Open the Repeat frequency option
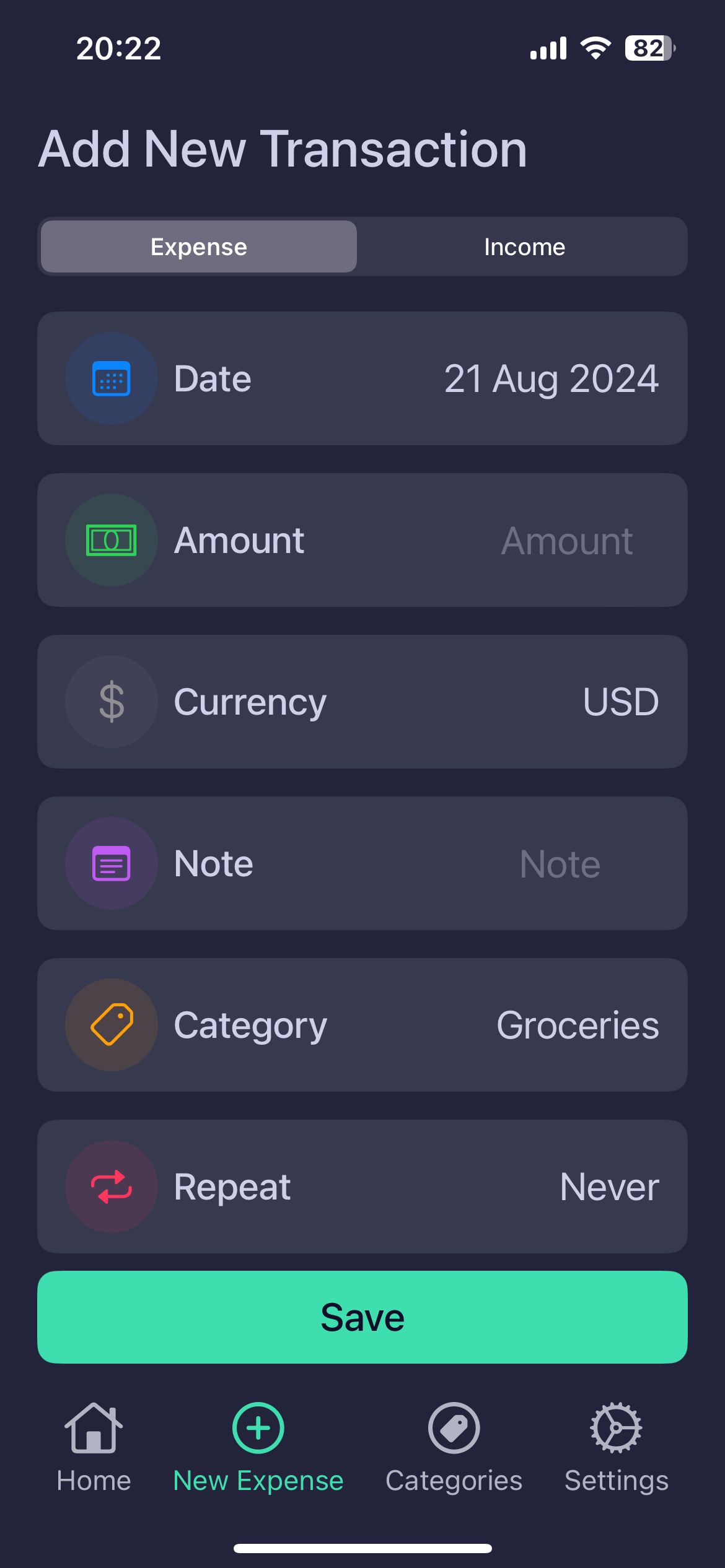Viewport: 725px width, 1568px height. coord(362,1187)
